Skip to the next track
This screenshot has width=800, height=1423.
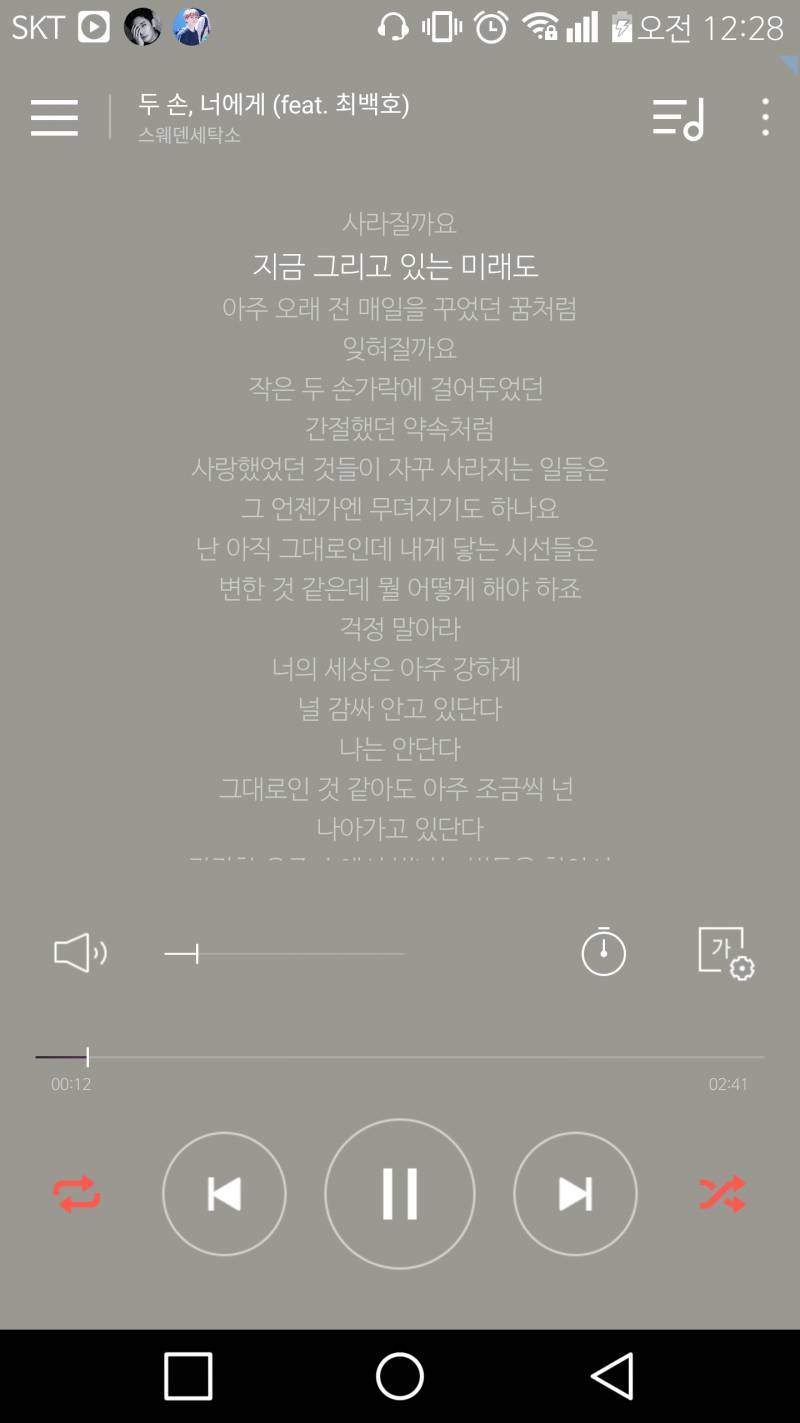pyautogui.click(x=575, y=1193)
